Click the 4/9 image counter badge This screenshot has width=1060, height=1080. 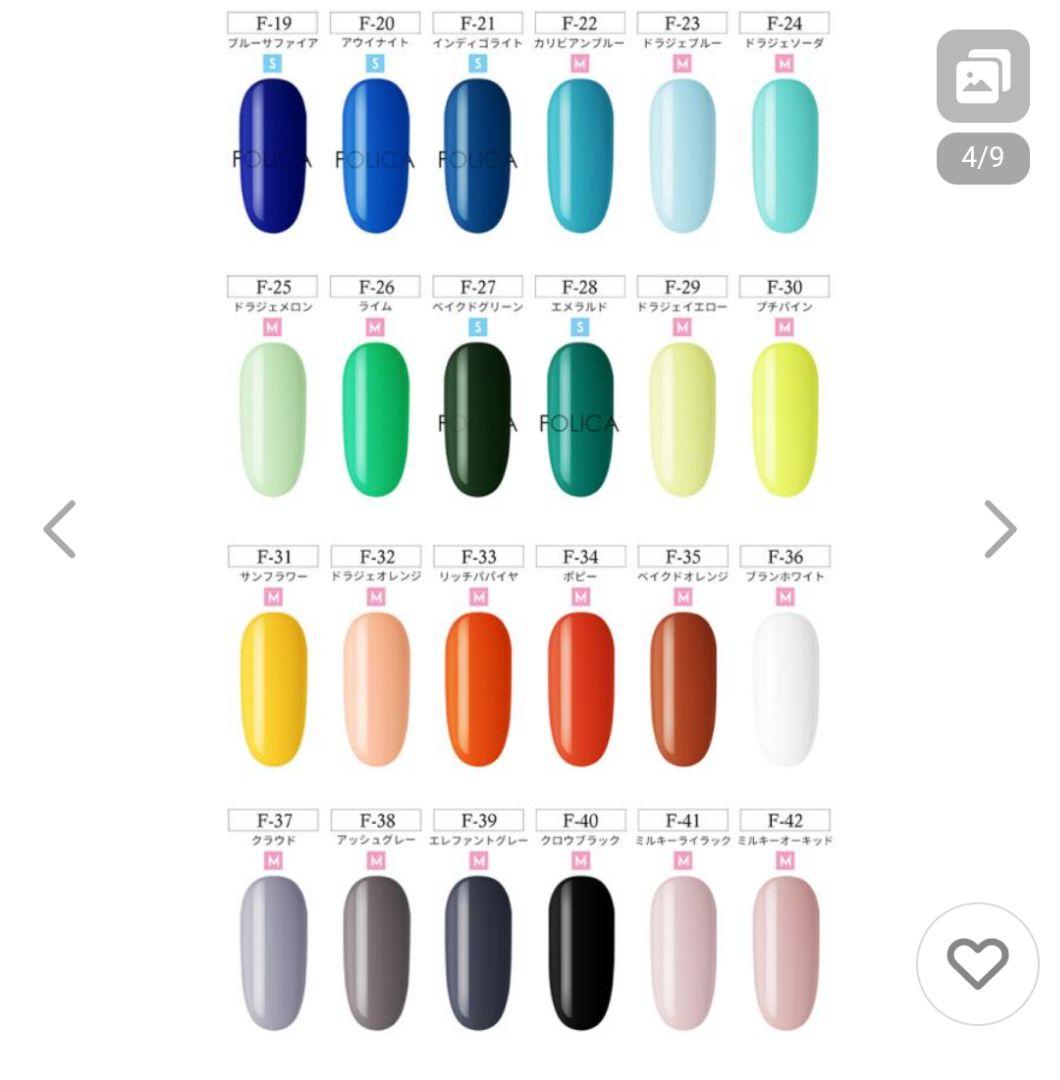[983, 156]
